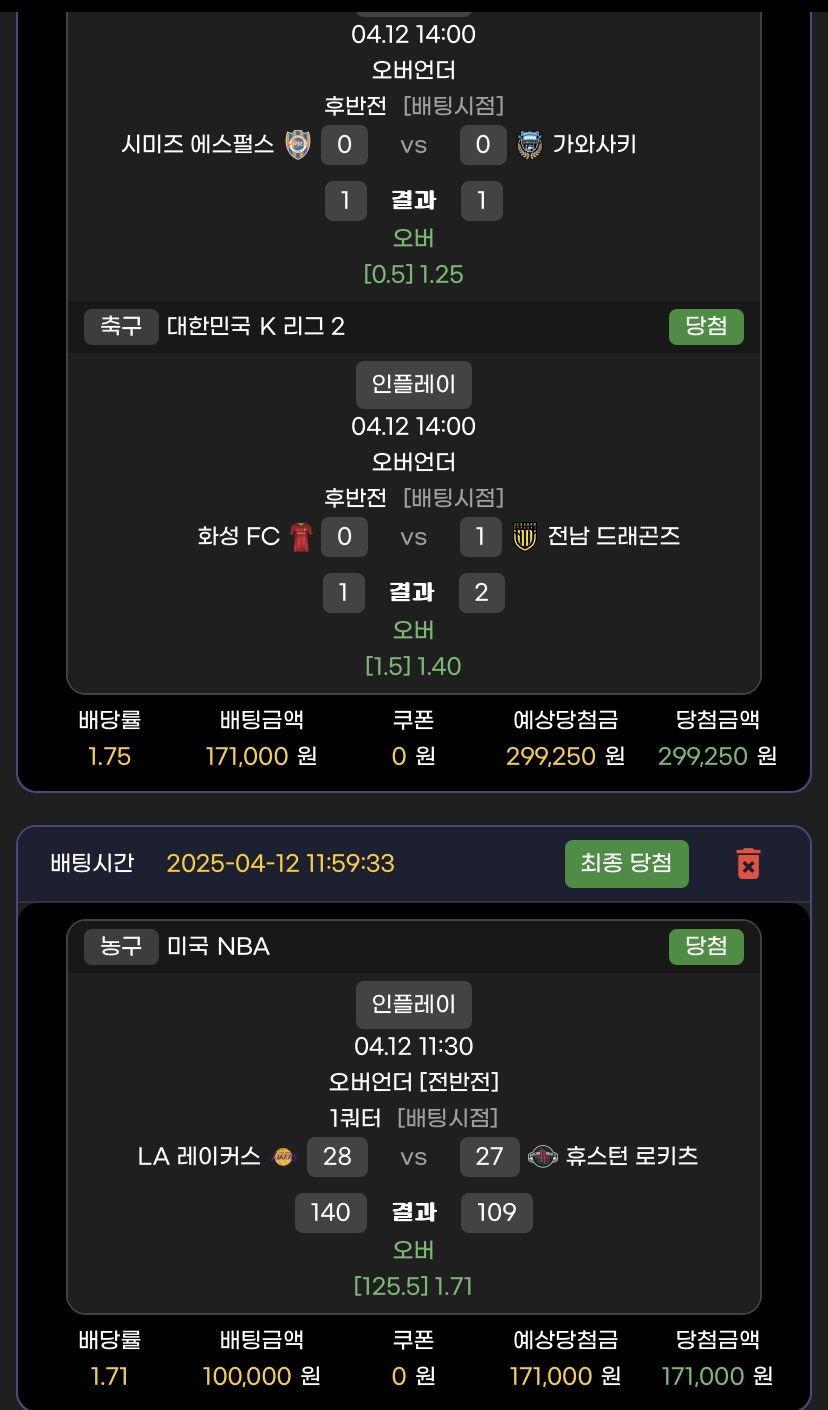Delete the 11:59:33 bet slip
The height and width of the screenshot is (1410, 828).
[748, 863]
